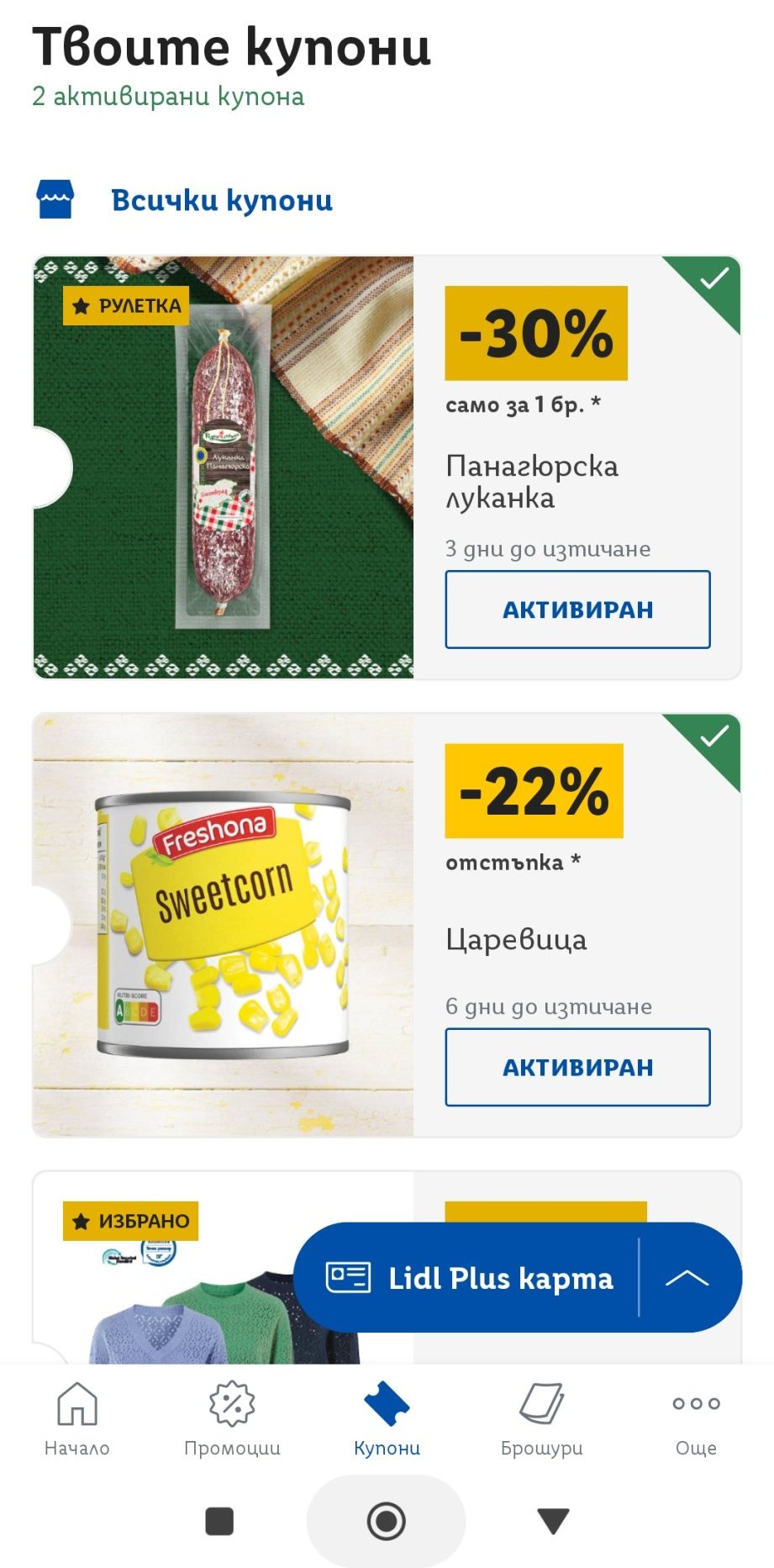Open the Още menu tab
Viewport: 774px width, 1568px height.
pyautogui.click(x=696, y=1418)
